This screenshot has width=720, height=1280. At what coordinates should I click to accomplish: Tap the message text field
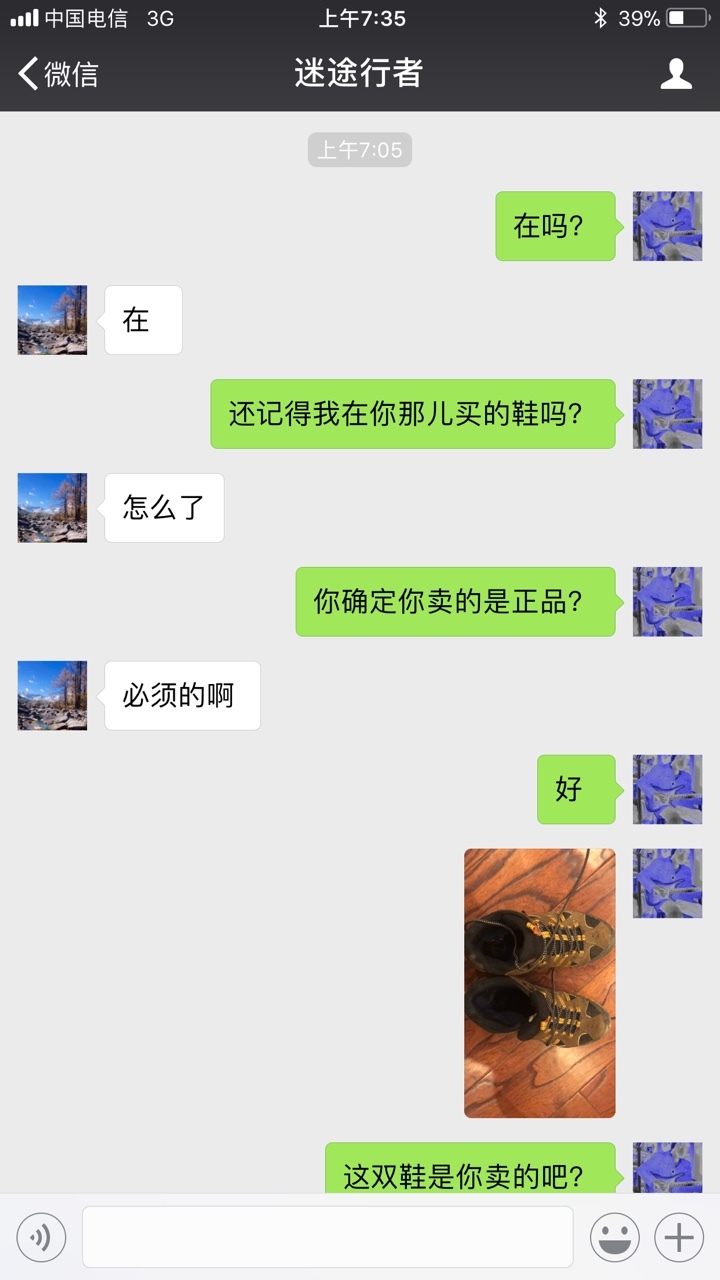tap(327, 1237)
